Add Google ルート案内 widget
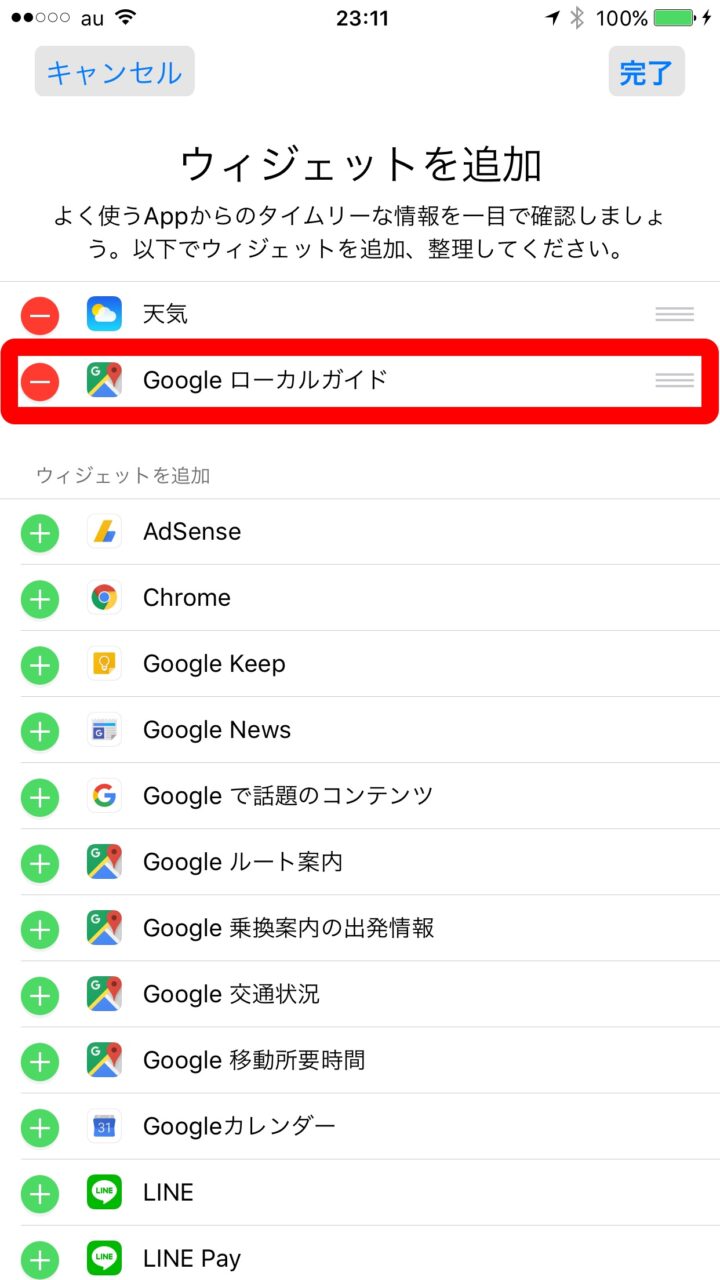The width and height of the screenshot is (720, 1280). [40, 863]
